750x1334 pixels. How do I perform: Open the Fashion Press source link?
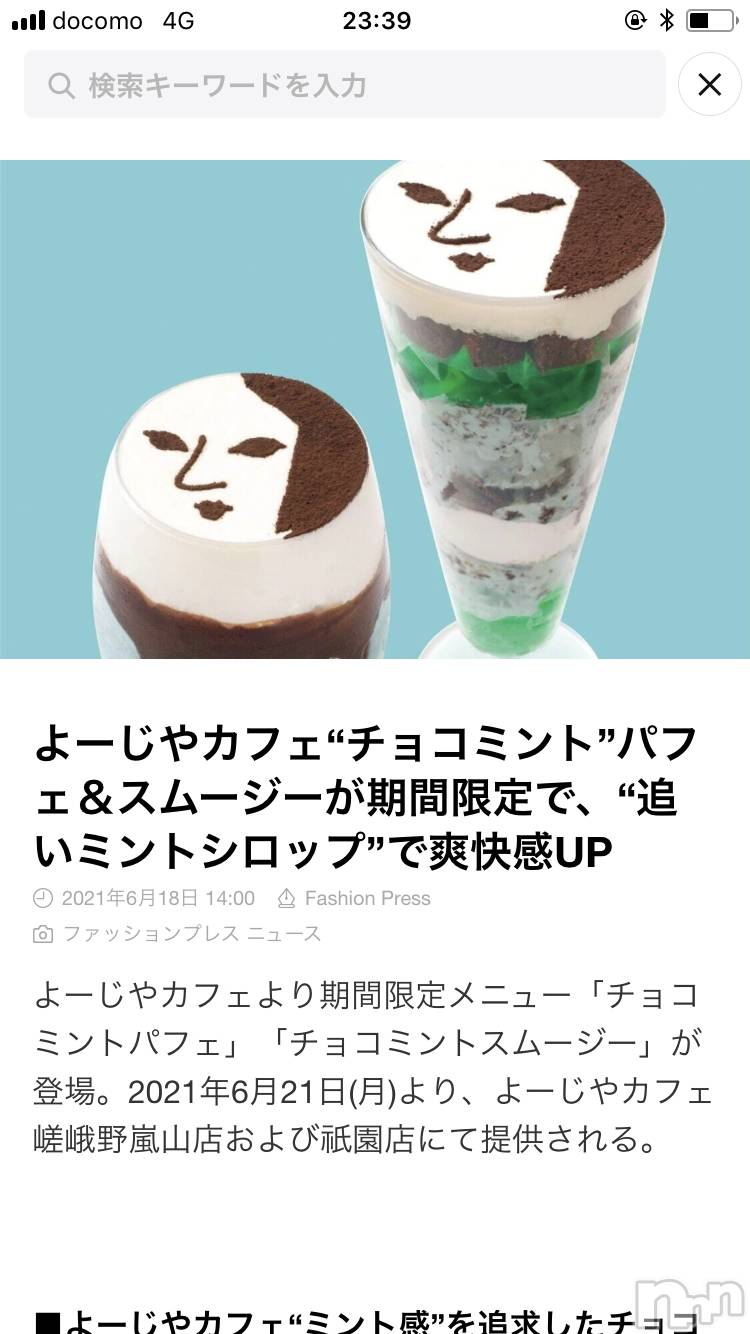tap(367, 898)
